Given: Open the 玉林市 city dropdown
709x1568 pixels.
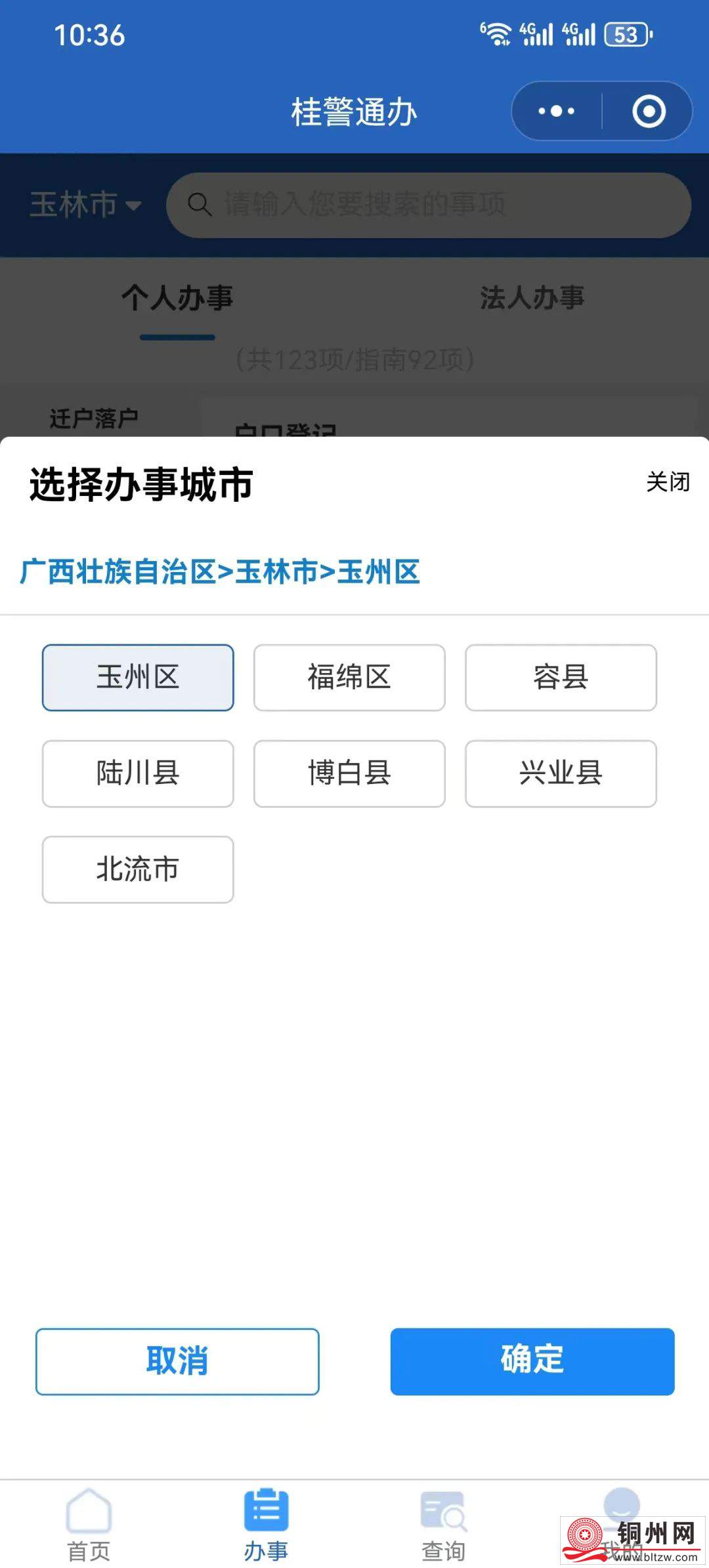Looking at the screenshot, I should click(x=85, y=205).
